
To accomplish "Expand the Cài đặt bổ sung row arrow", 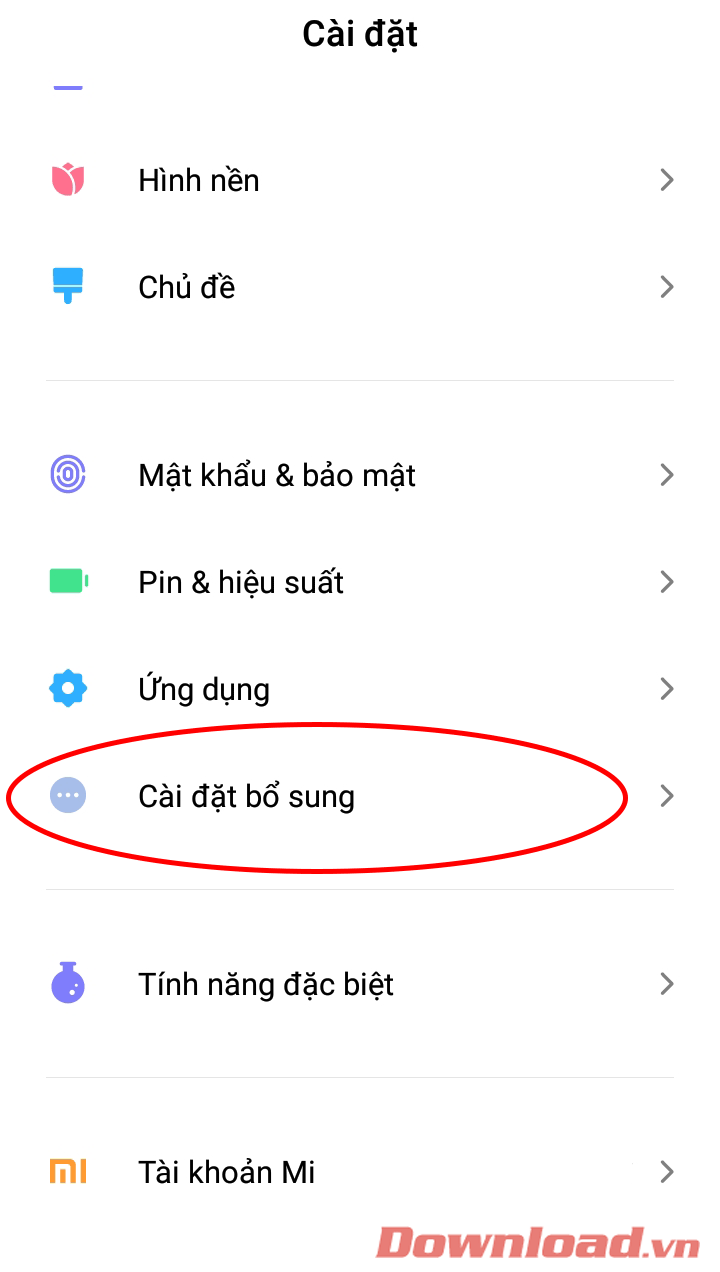I will [x=667, y=795].
